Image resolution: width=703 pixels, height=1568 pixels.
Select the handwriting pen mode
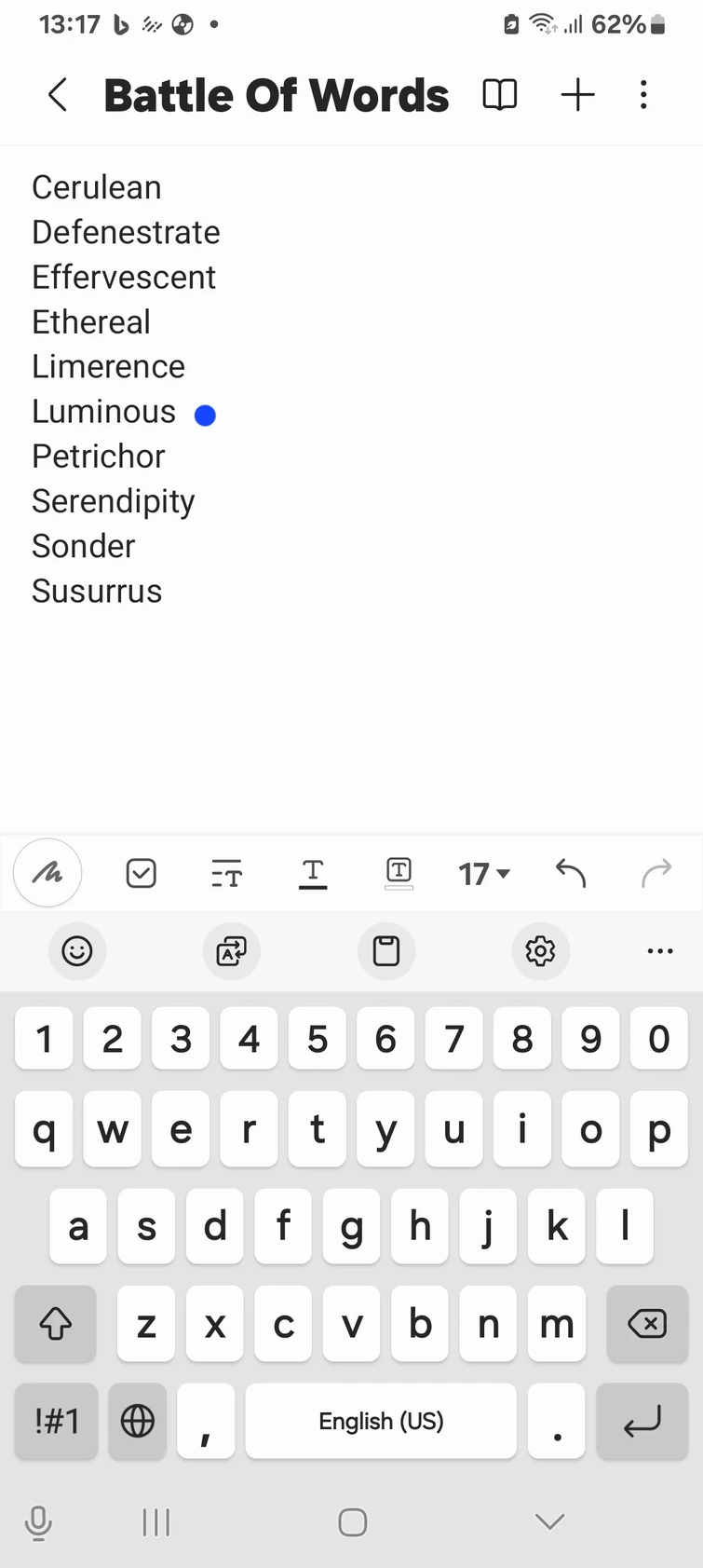[47, 873]
